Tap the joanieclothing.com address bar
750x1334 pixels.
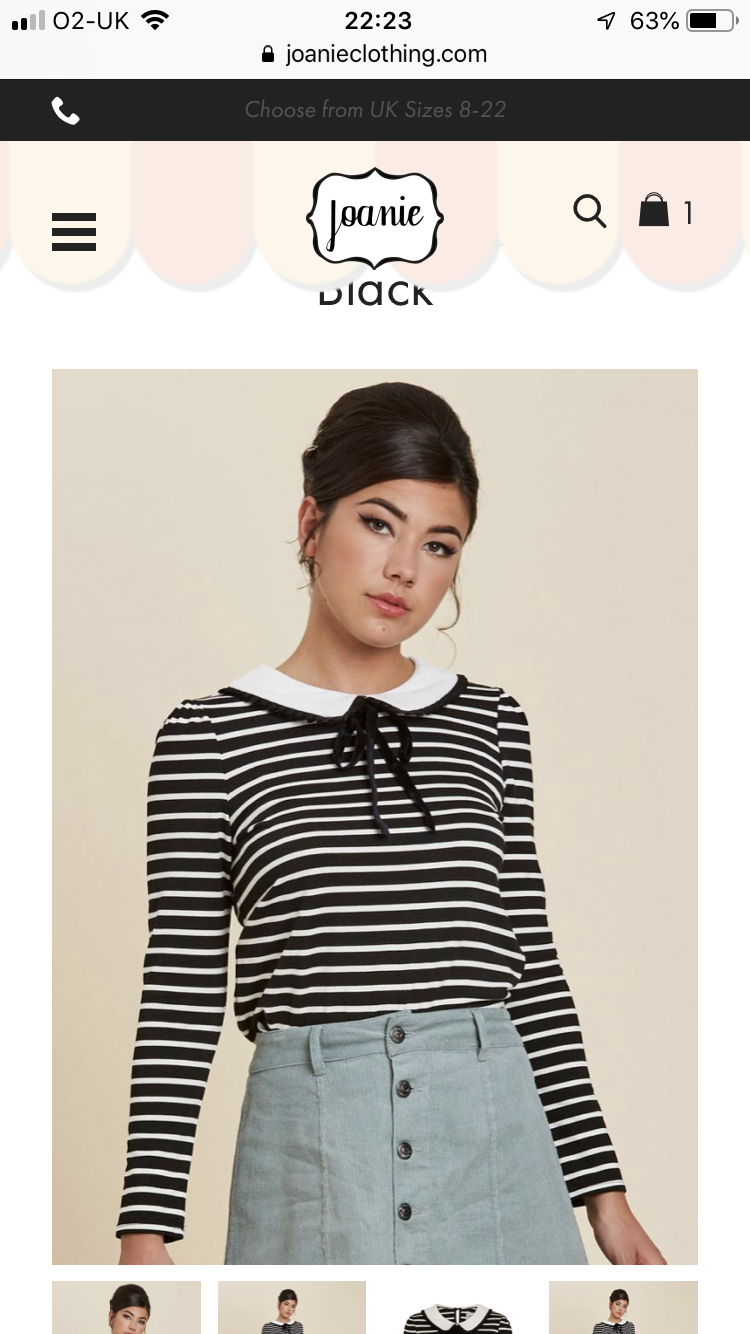click(x=375, y=54)
